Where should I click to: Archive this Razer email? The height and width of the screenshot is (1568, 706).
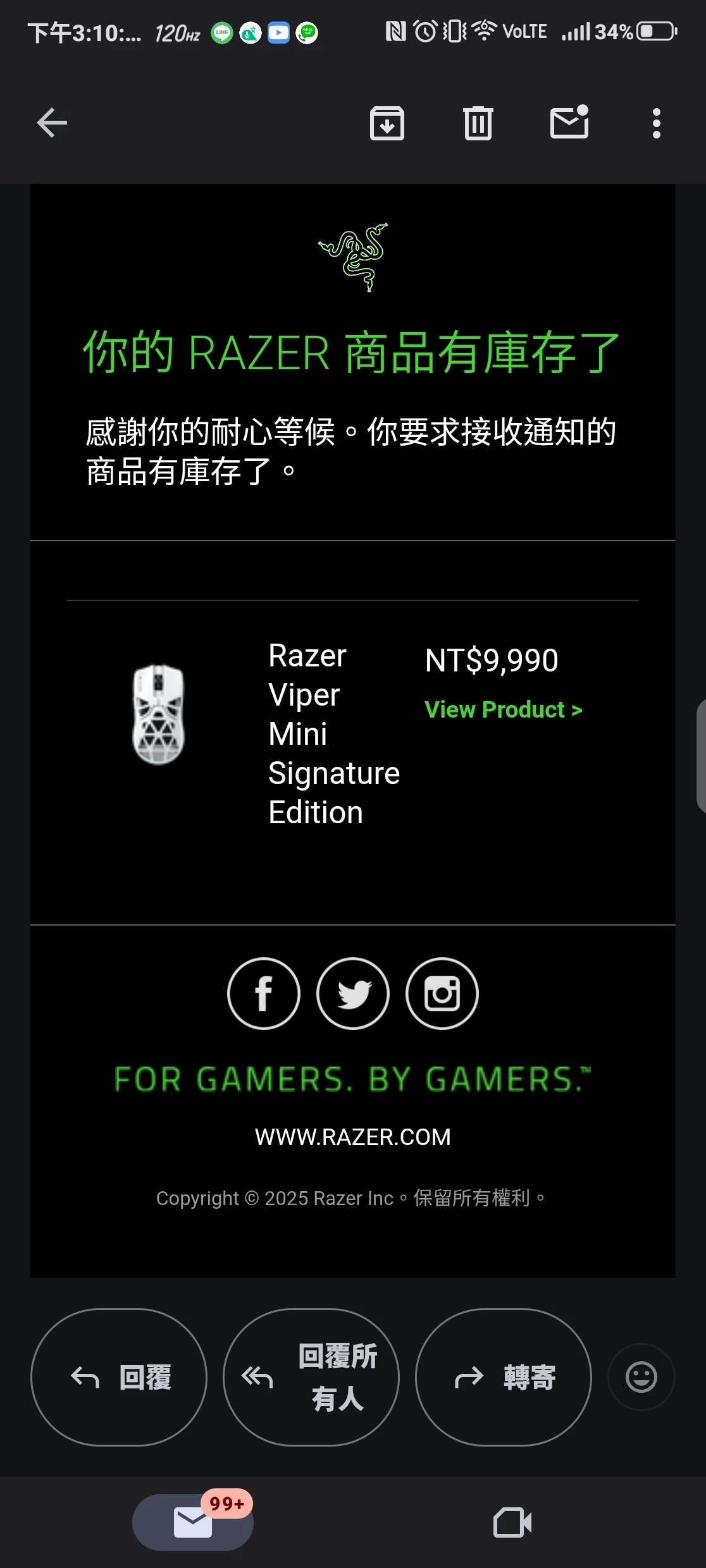387,123
